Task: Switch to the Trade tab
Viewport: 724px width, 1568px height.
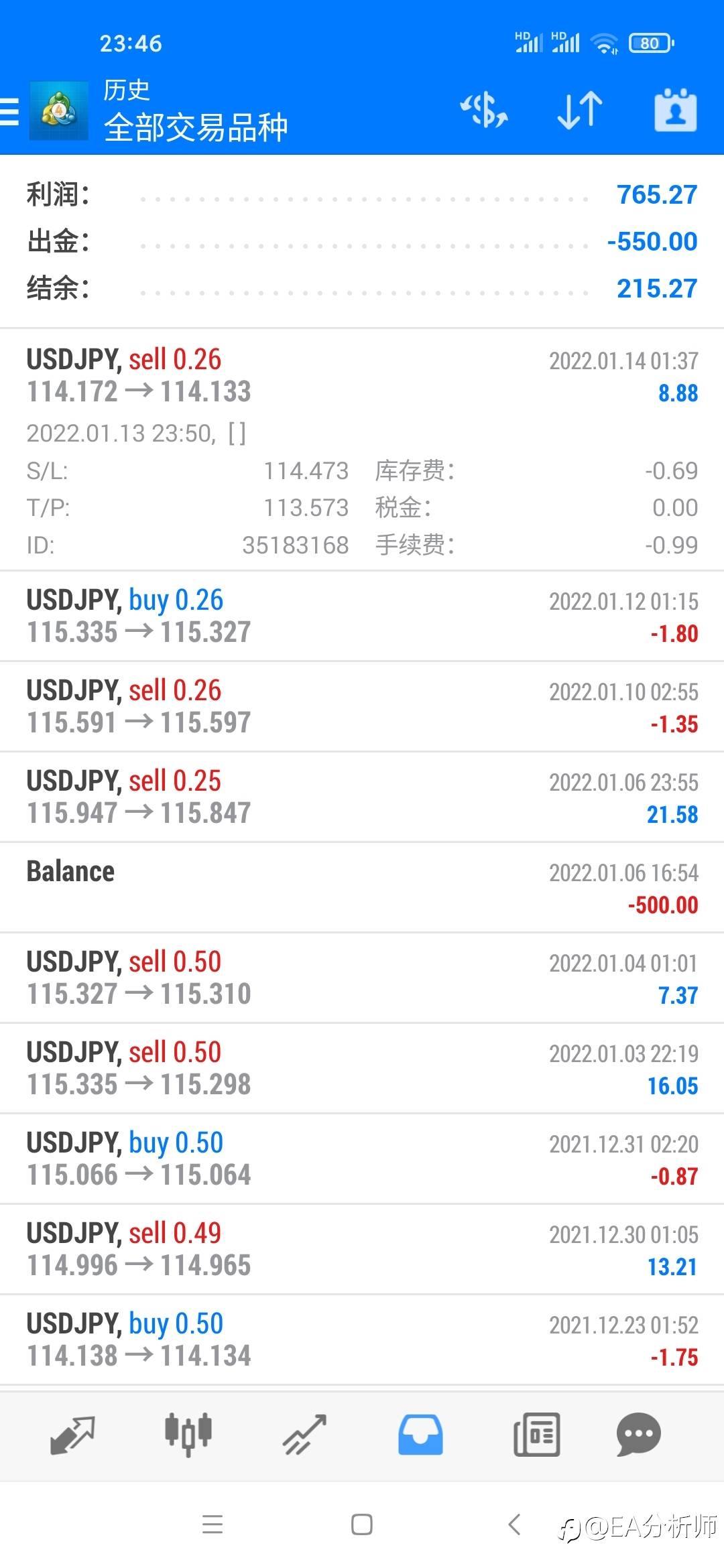Action: [x=304, y=1435]
